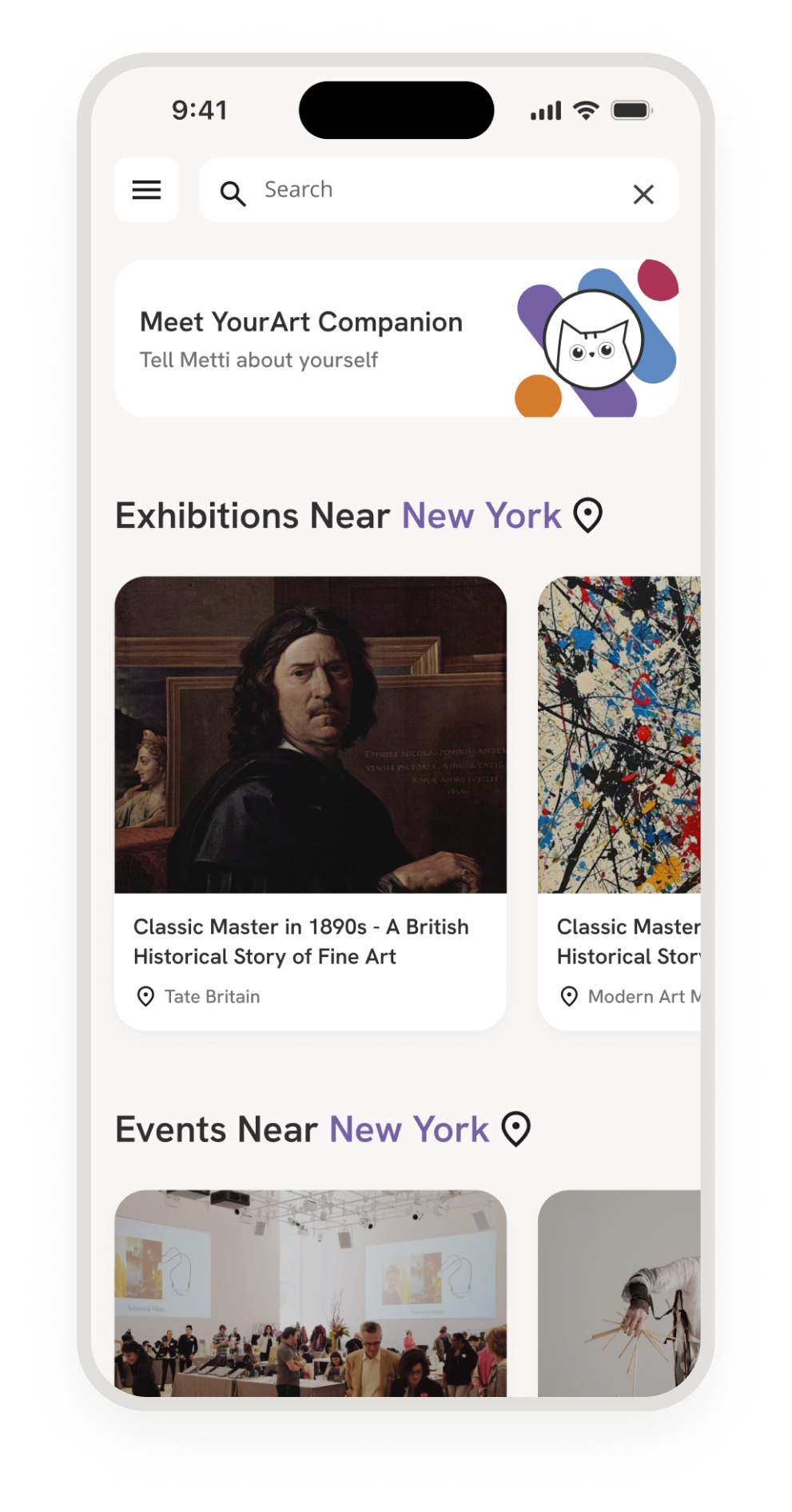This screenshot has width=792, height=1512.
Task: Change location via the Exhibitions Near pin
Action: (x=589, y=515)
